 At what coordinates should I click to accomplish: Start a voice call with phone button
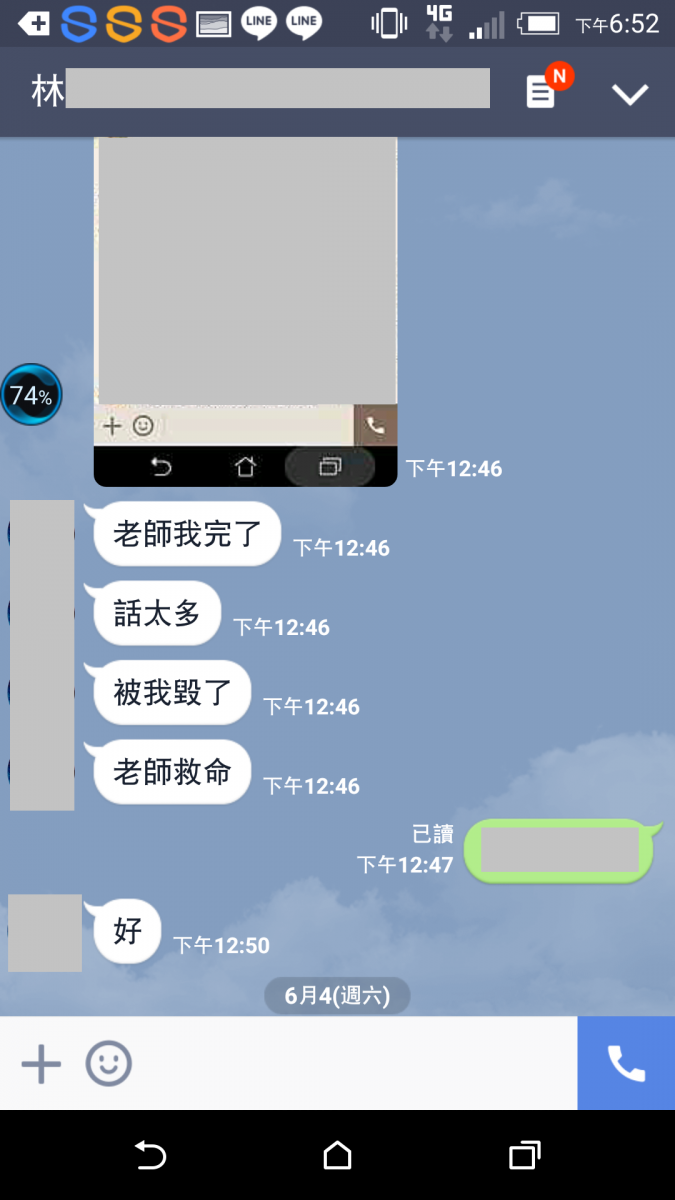point(626,1064)
